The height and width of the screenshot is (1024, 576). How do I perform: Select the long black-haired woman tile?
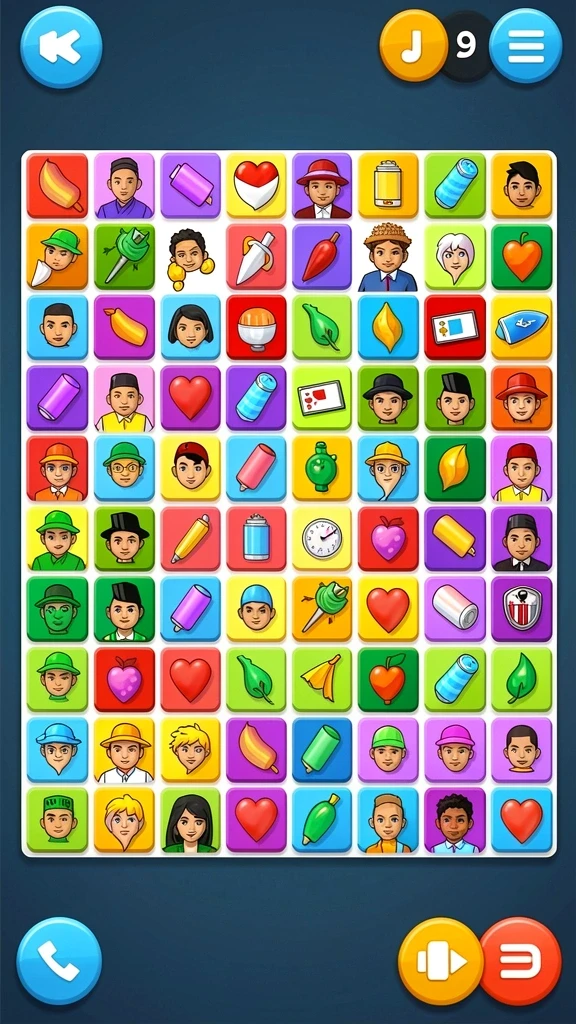[x=190, y=820]
